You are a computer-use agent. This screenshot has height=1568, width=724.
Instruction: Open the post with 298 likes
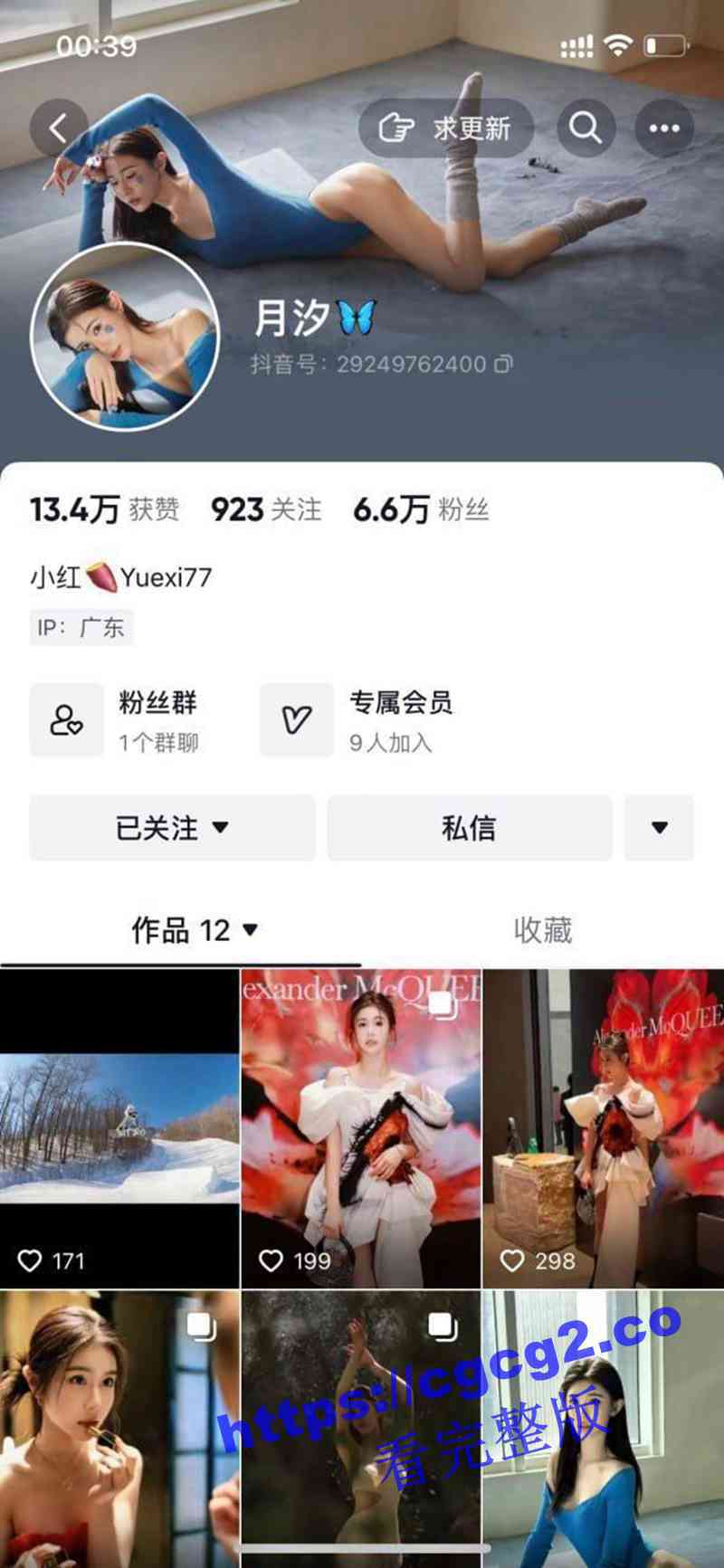pyautogui.click(x=604, y=1128)
